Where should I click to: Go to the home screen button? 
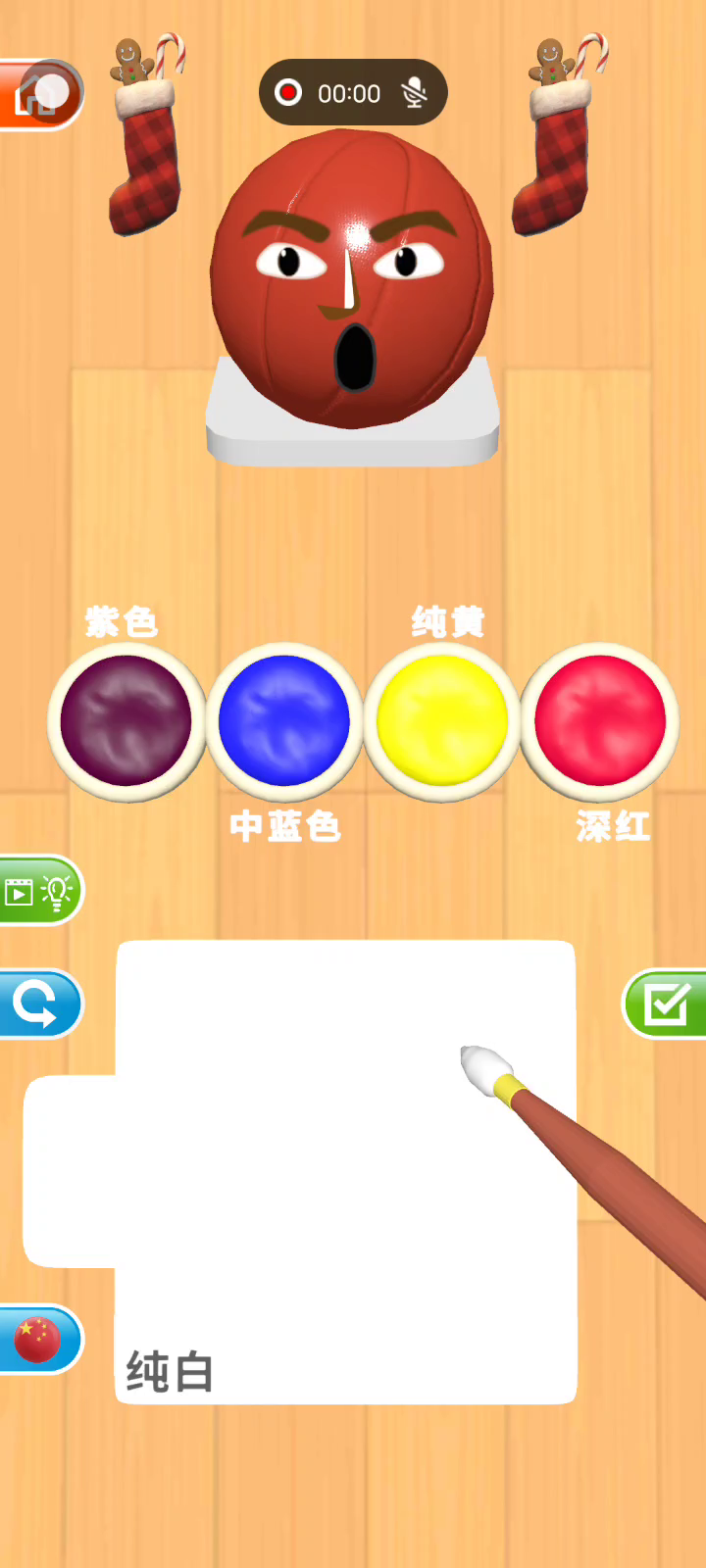tap(37, 95)
